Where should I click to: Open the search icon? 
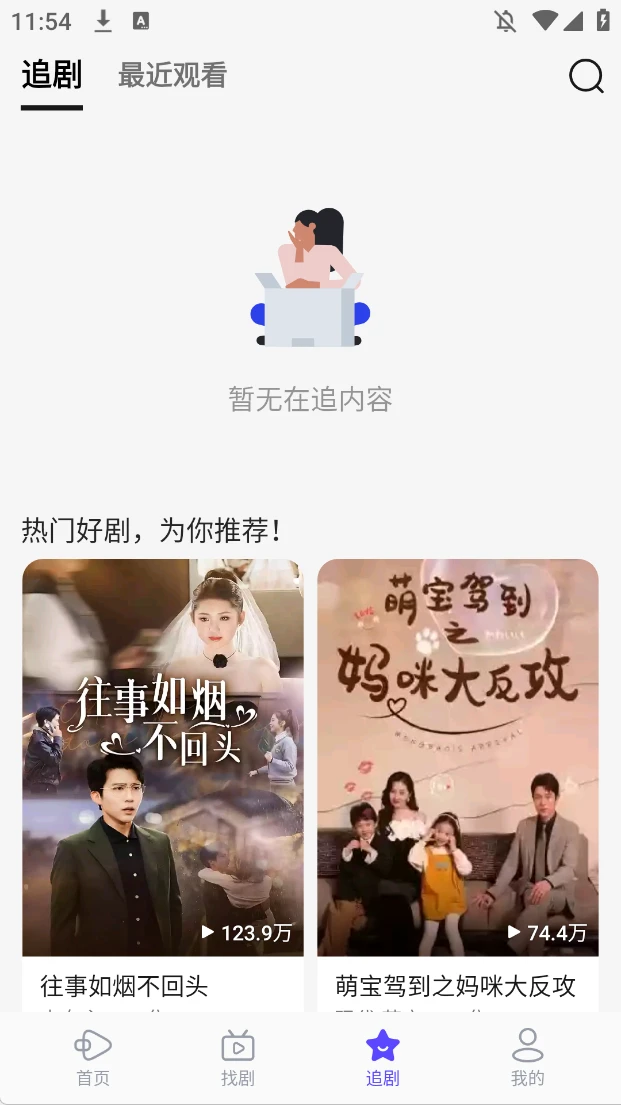tap(586, 76)
